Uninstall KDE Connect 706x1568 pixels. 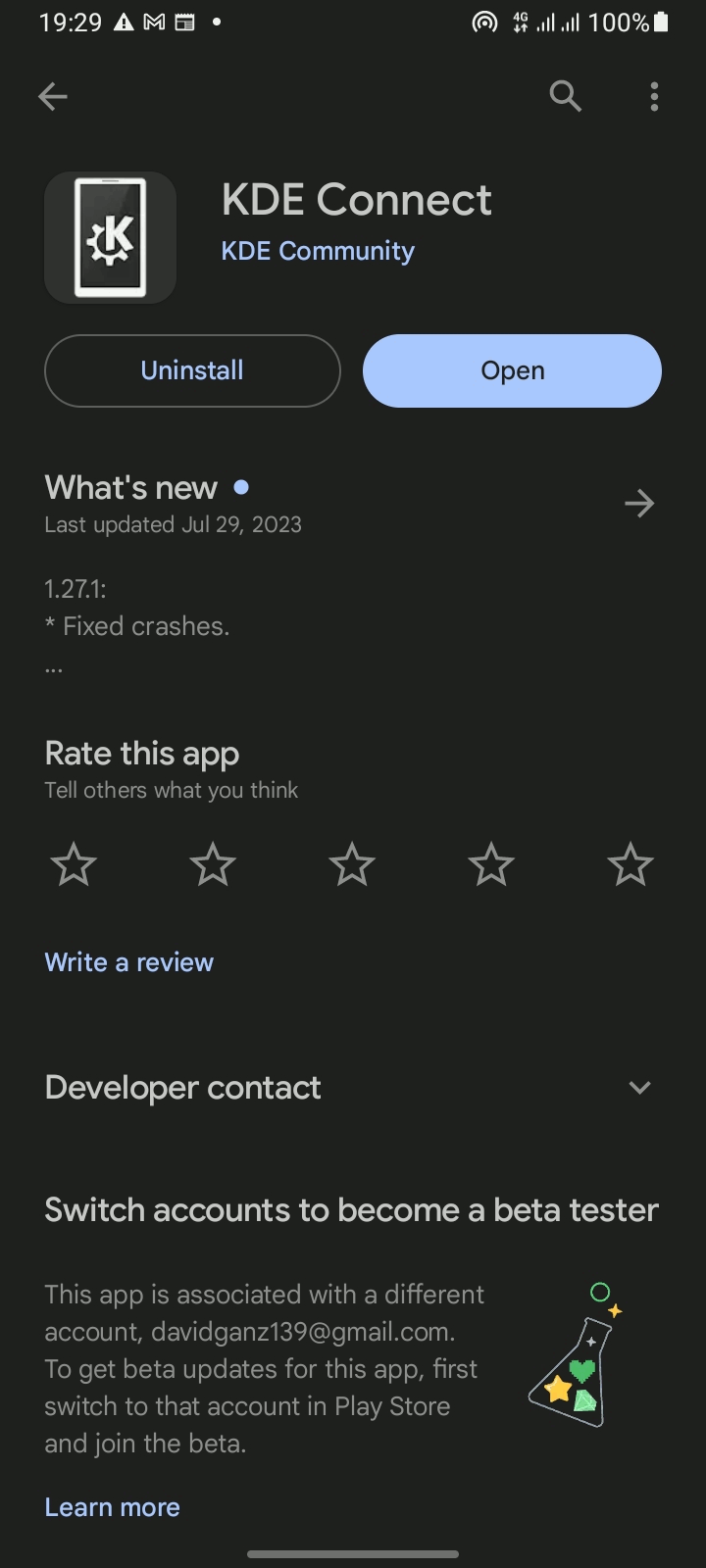192,370
